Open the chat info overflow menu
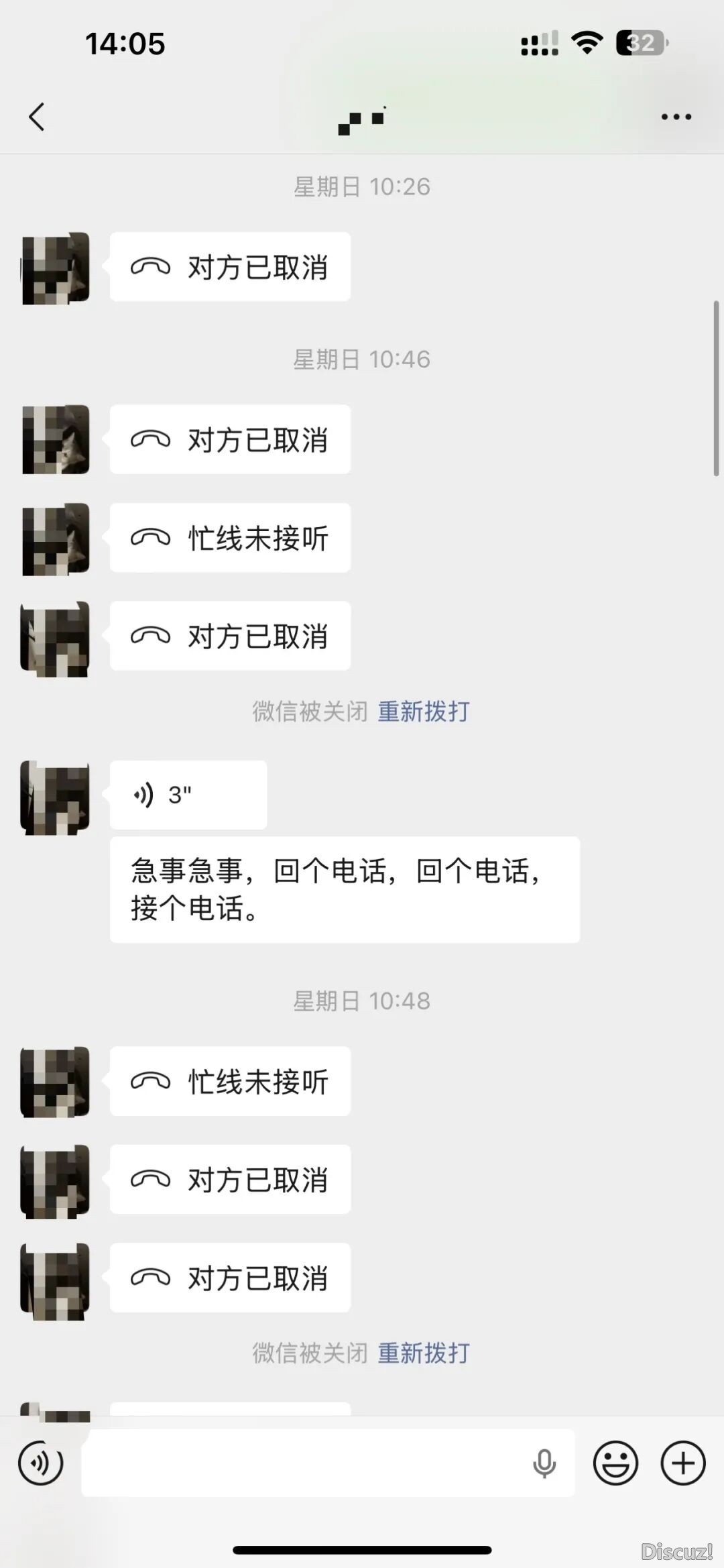This screenshot has height=1568, width=724. point(676,117)
